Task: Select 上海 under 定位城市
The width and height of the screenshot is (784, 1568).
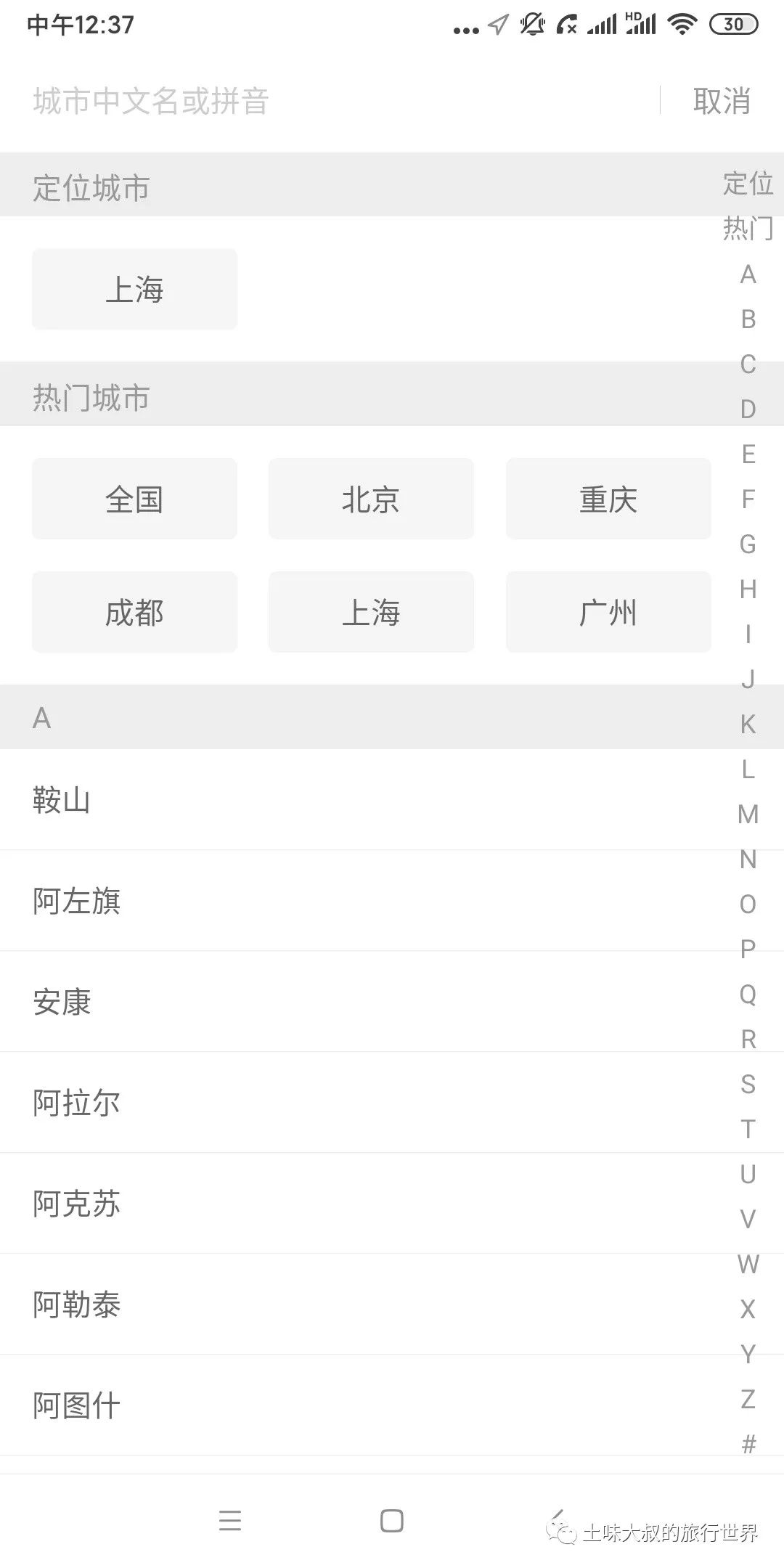Action: (134, 288)
